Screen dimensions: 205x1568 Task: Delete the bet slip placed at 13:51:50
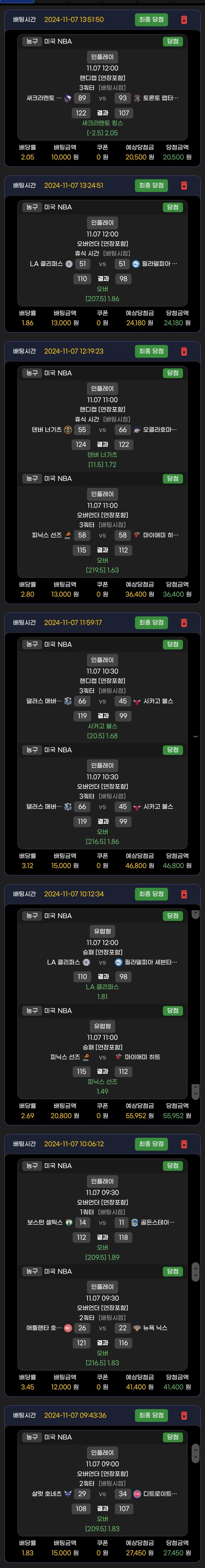coord(184,20)
